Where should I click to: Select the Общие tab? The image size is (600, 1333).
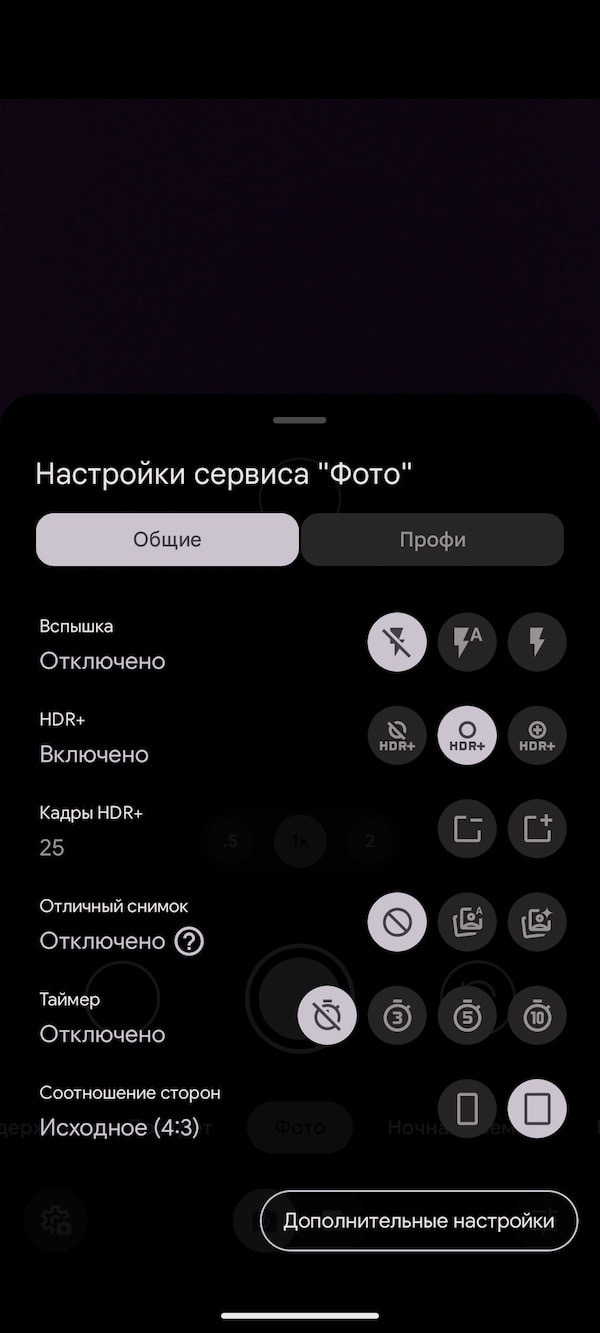pos(167,540)
